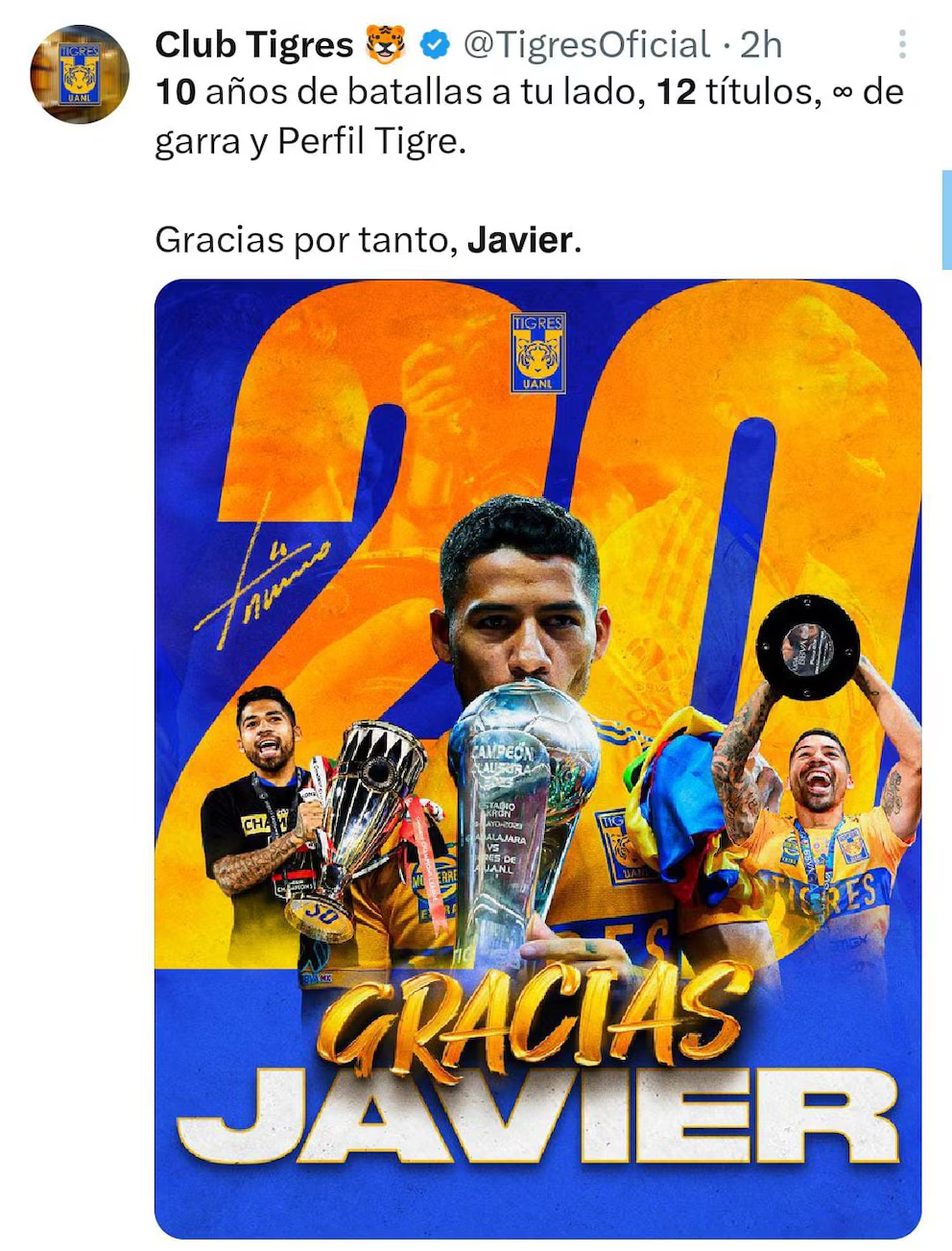Open the Gracias Javier image
The width and height of the screenshot is (952, 1251).
pyautogui.click(x=537, y=758)
